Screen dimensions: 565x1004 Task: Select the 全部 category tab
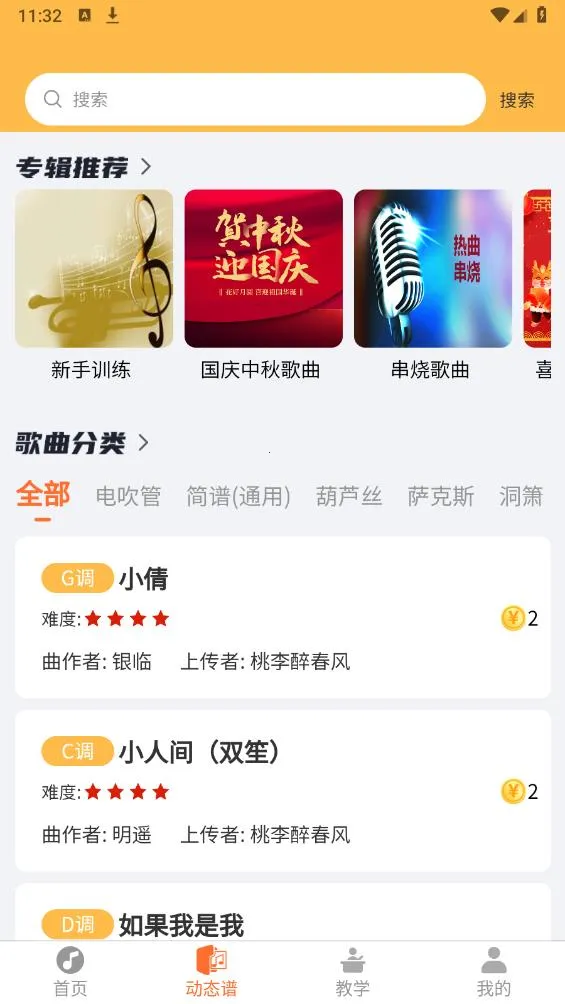43,496
